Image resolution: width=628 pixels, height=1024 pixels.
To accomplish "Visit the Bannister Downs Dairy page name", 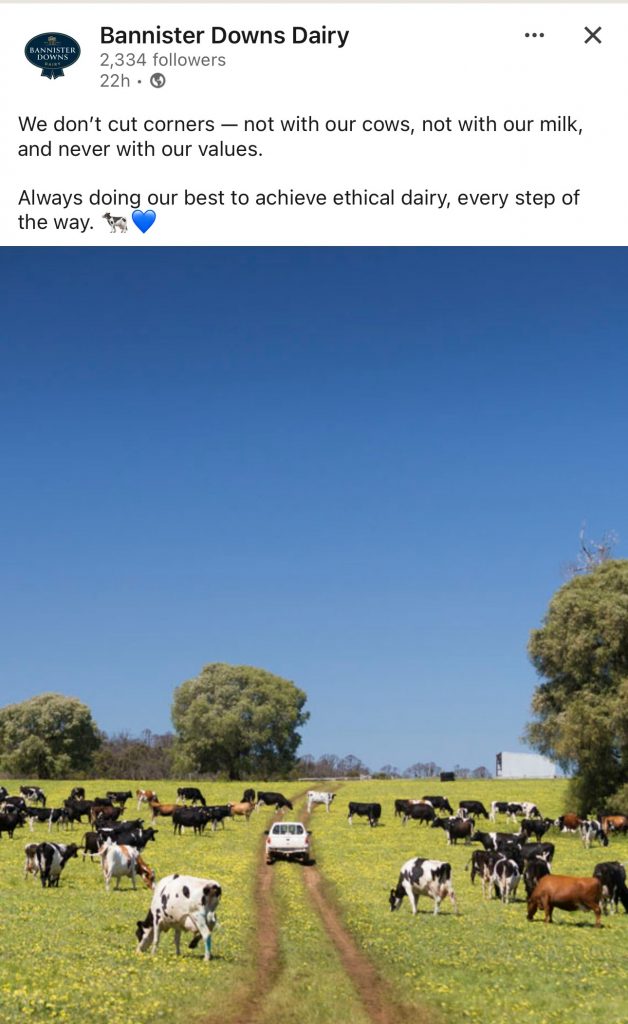I will point(224,36).
